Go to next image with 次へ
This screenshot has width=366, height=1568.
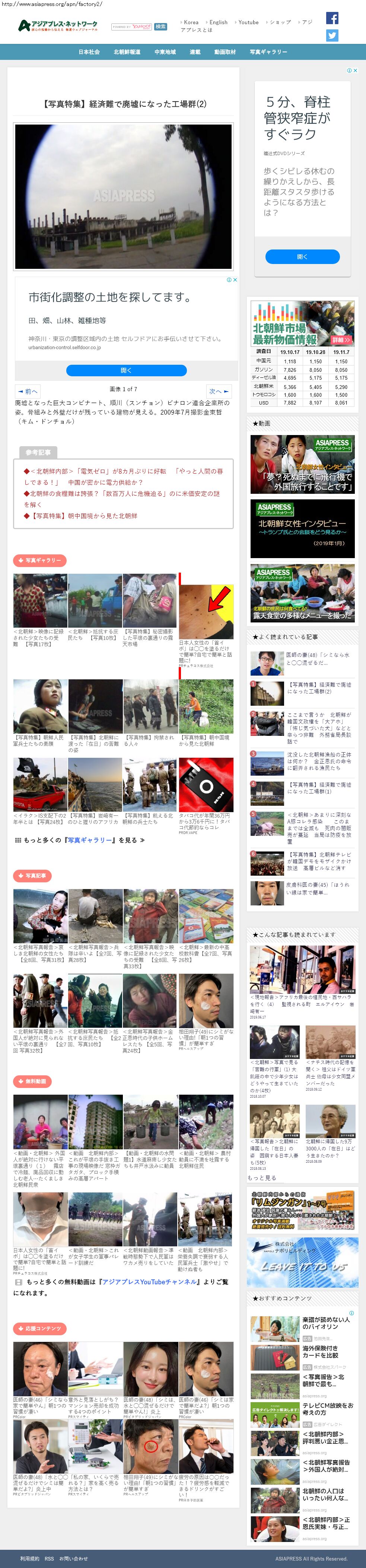(219, 392)
